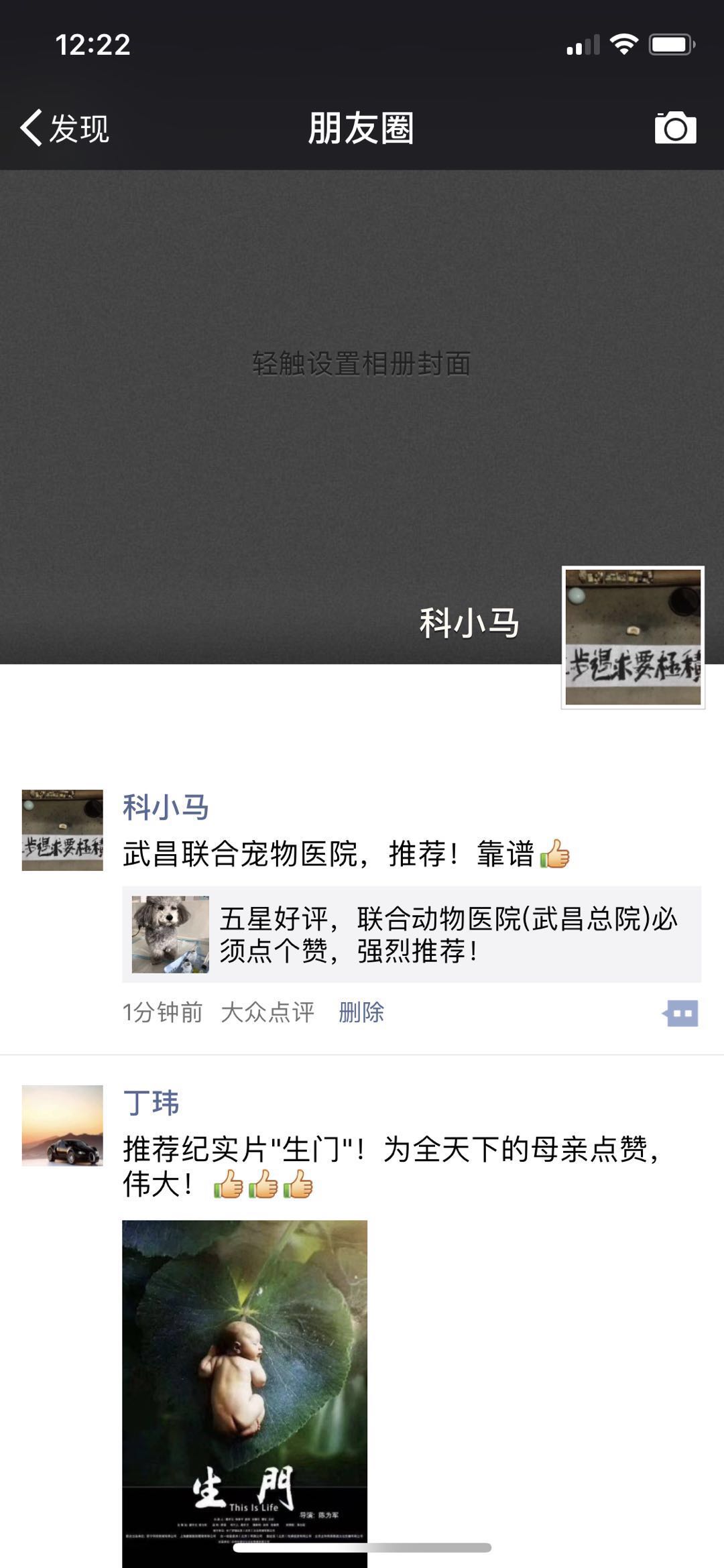Go back to 发现
This screenshot has width=724, height=1568.
[x=65, y=128]
